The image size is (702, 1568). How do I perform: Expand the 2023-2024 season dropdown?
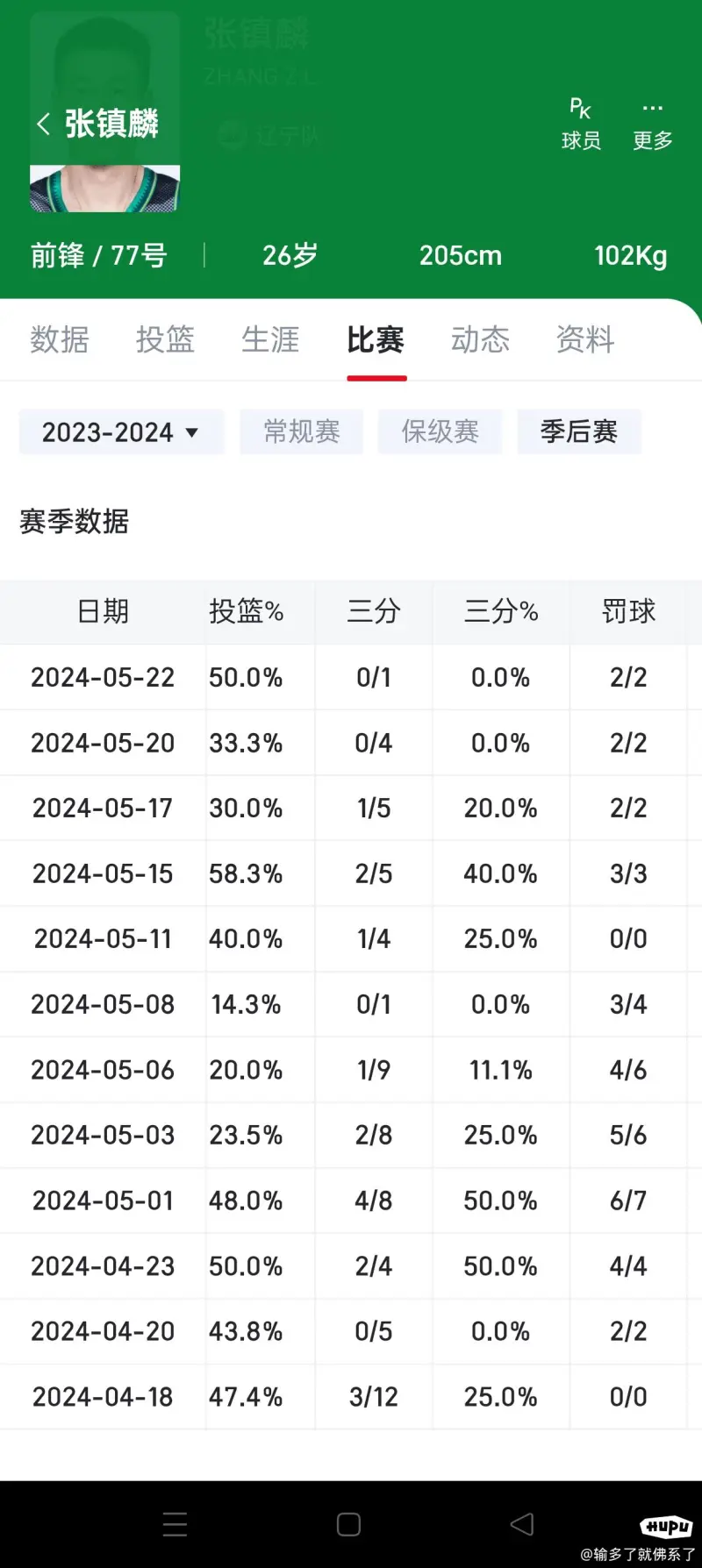click(122, 431)
